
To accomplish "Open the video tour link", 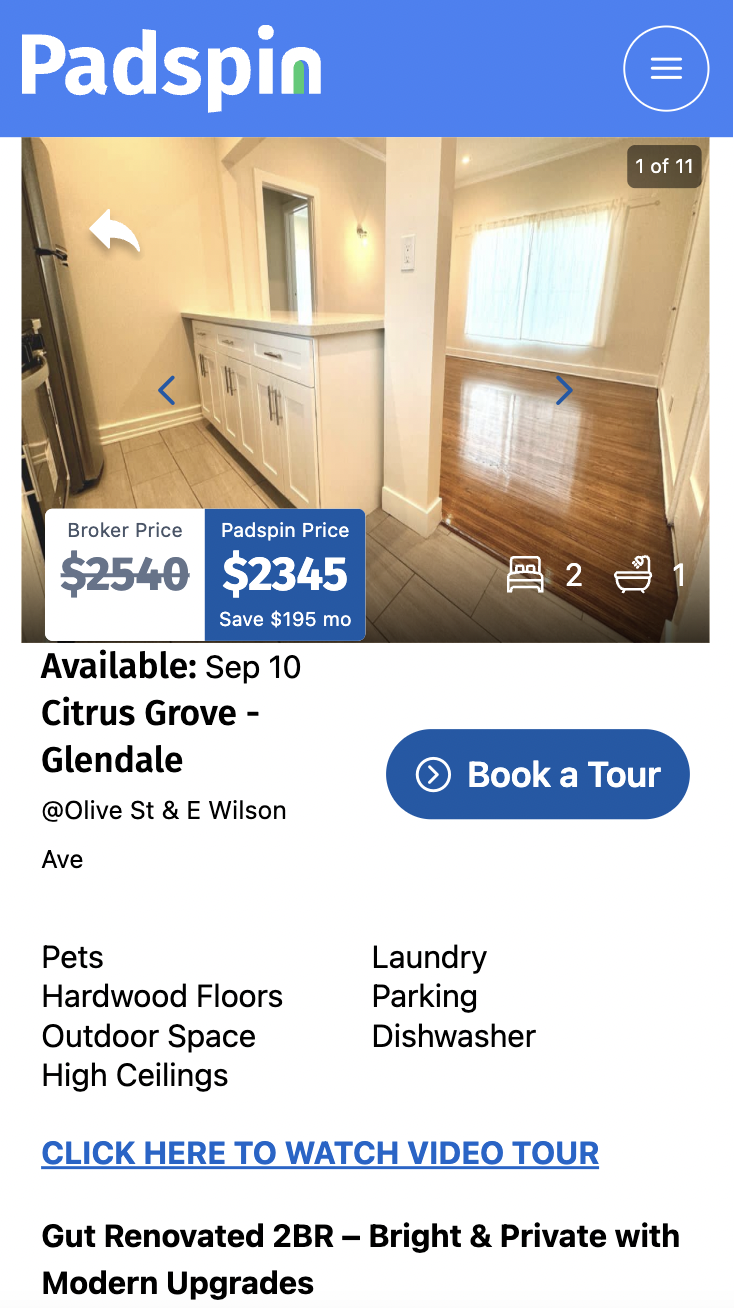I will pyautogui.click(x=320, y=1153).
